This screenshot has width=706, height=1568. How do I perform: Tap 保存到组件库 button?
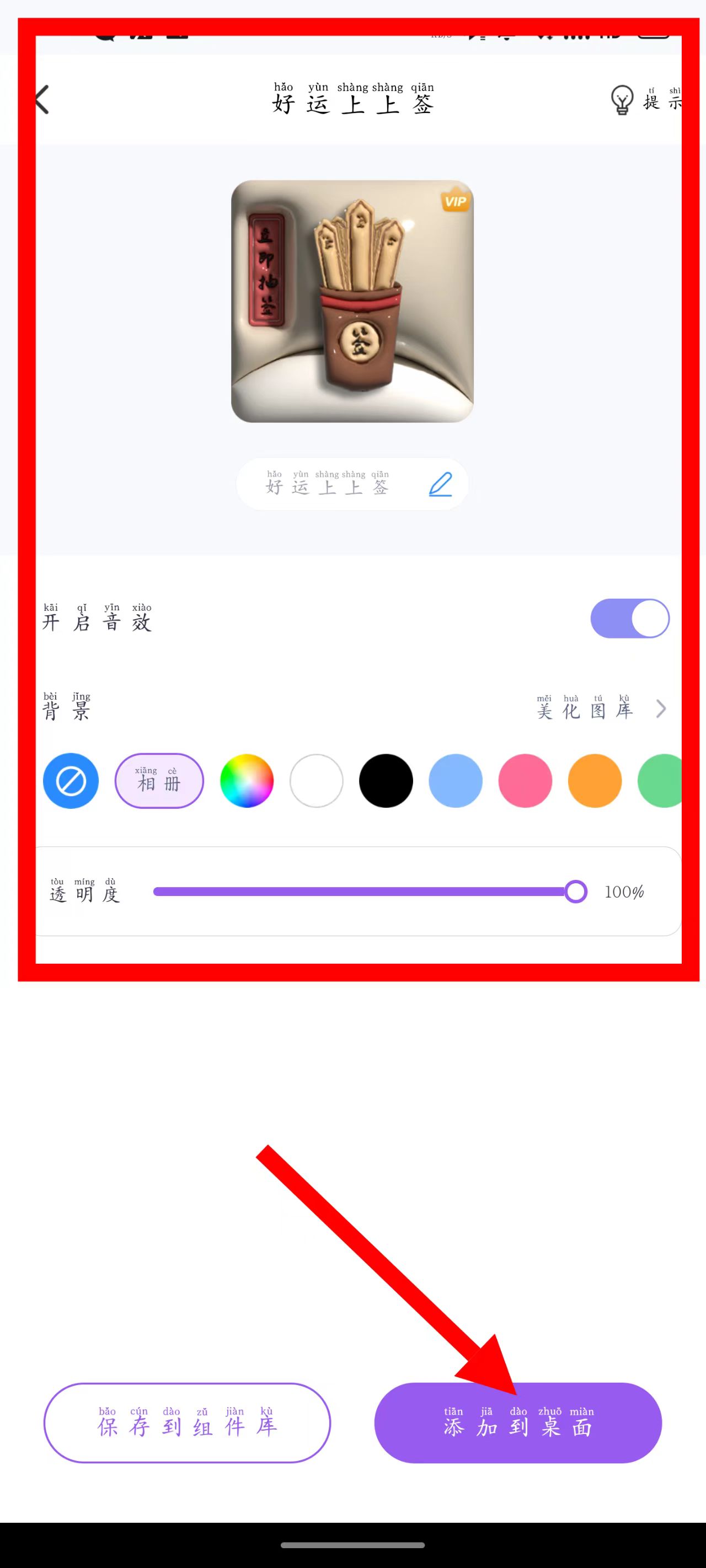point(187,1422)
